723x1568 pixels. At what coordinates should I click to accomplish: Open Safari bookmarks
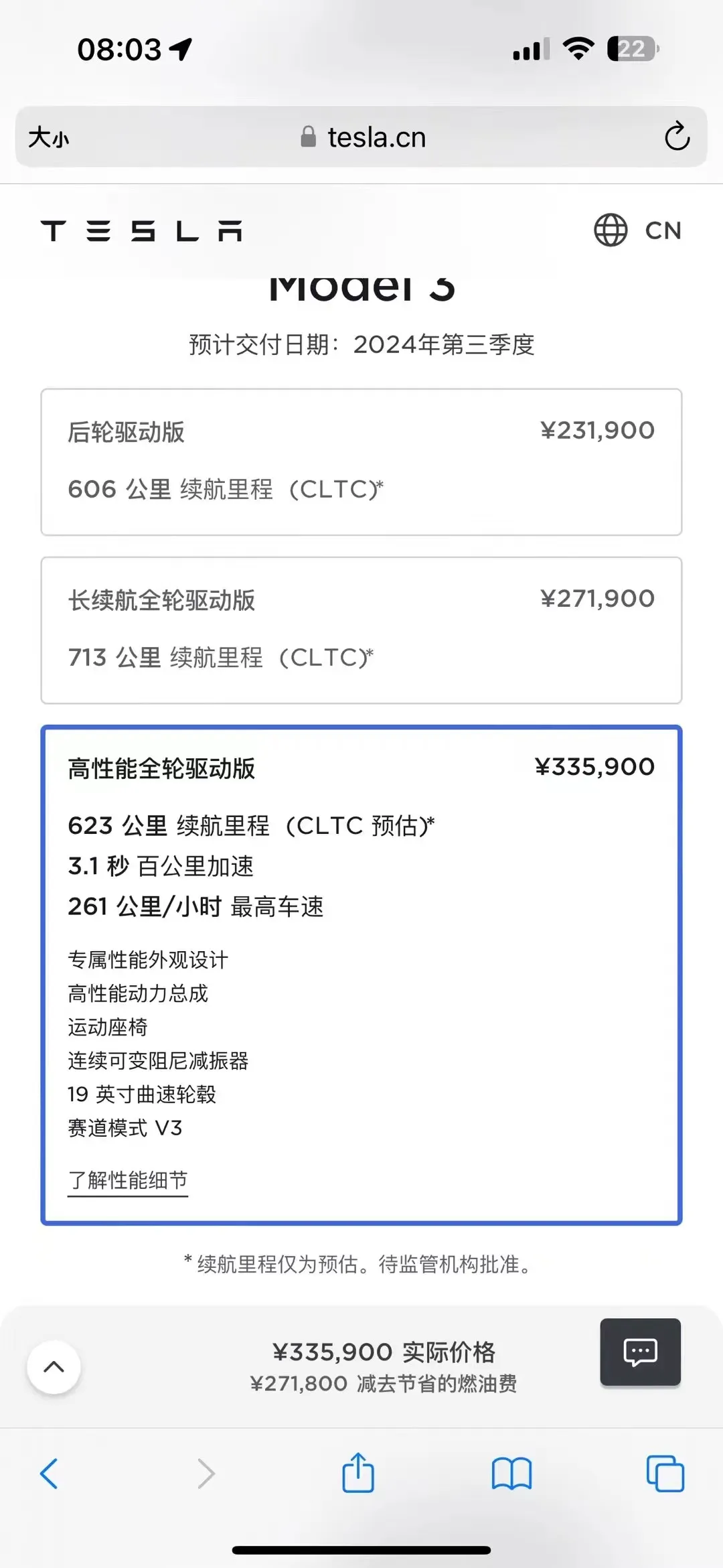pos(511,1474)
